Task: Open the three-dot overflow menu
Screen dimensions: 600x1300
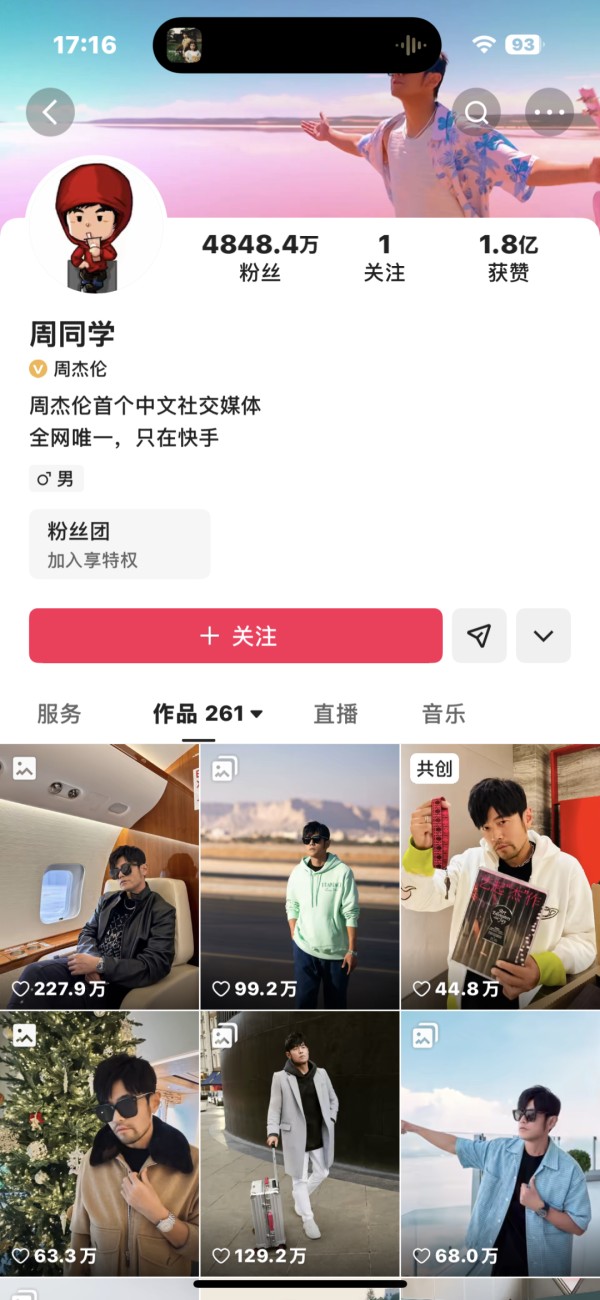Action: pyautogui.click(x=550, y=112)
